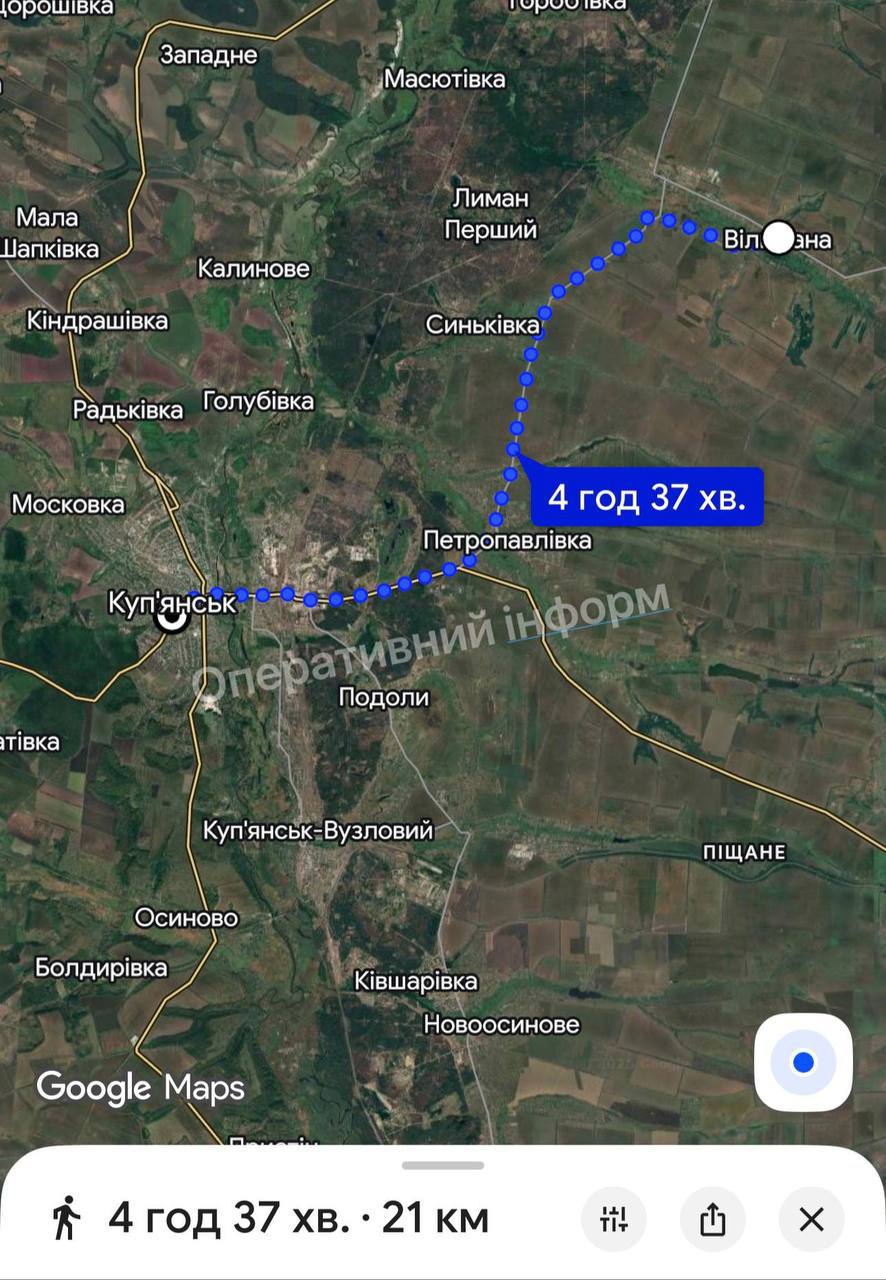Tap the blue dot inside the location button
The image size is (886, 1280).
tap(803, 1062)
